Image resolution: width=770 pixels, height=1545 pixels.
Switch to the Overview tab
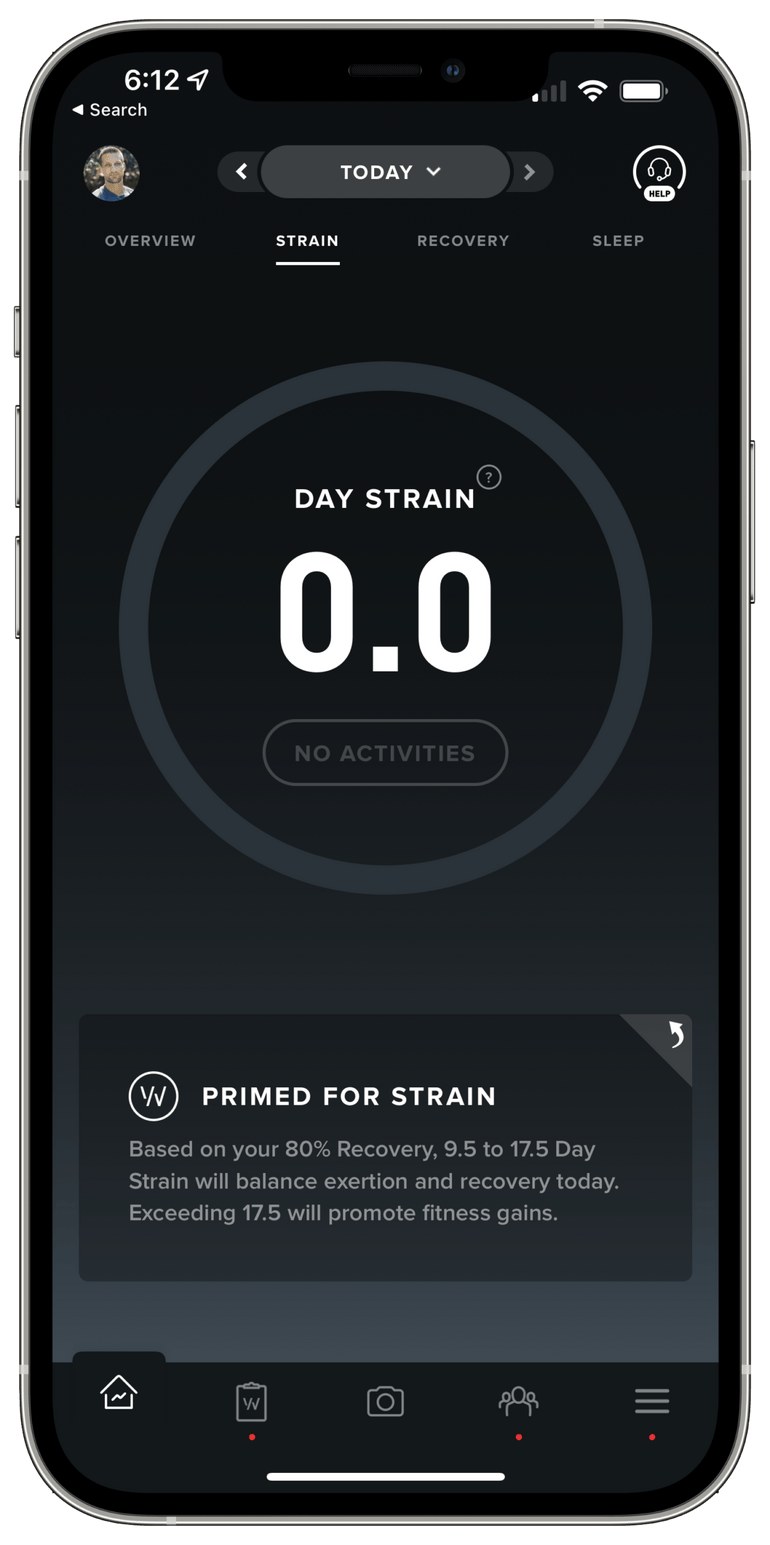150,241
